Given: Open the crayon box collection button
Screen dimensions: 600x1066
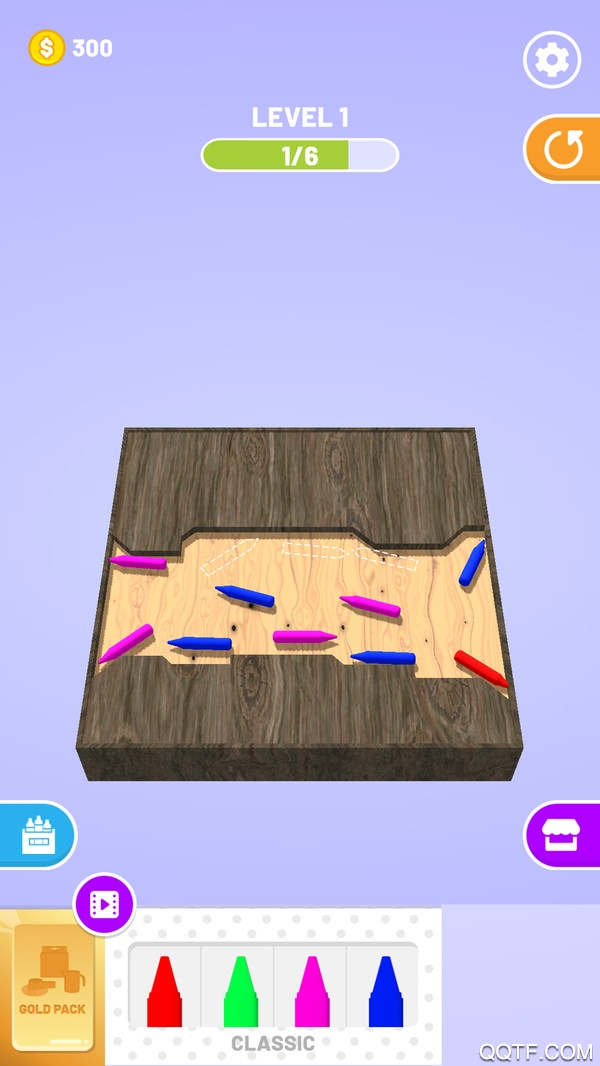Looking at the screenshot, I should pyautogui.click(x=35, y=834).
